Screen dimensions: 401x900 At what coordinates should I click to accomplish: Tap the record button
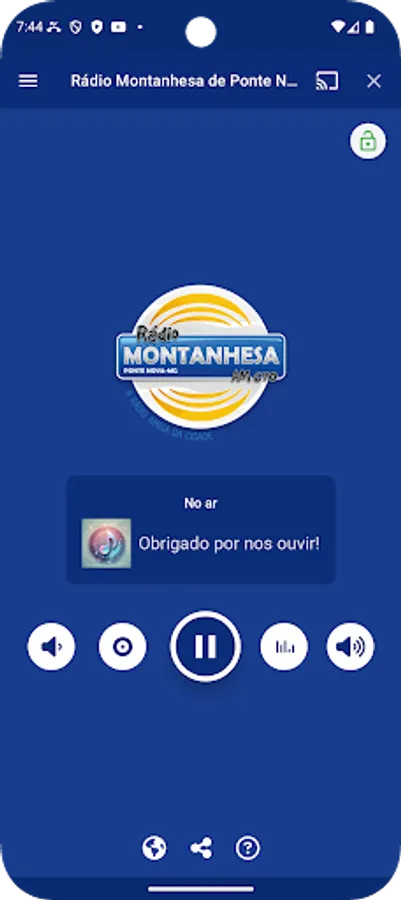pyautogui.click(x=122, y=647)
